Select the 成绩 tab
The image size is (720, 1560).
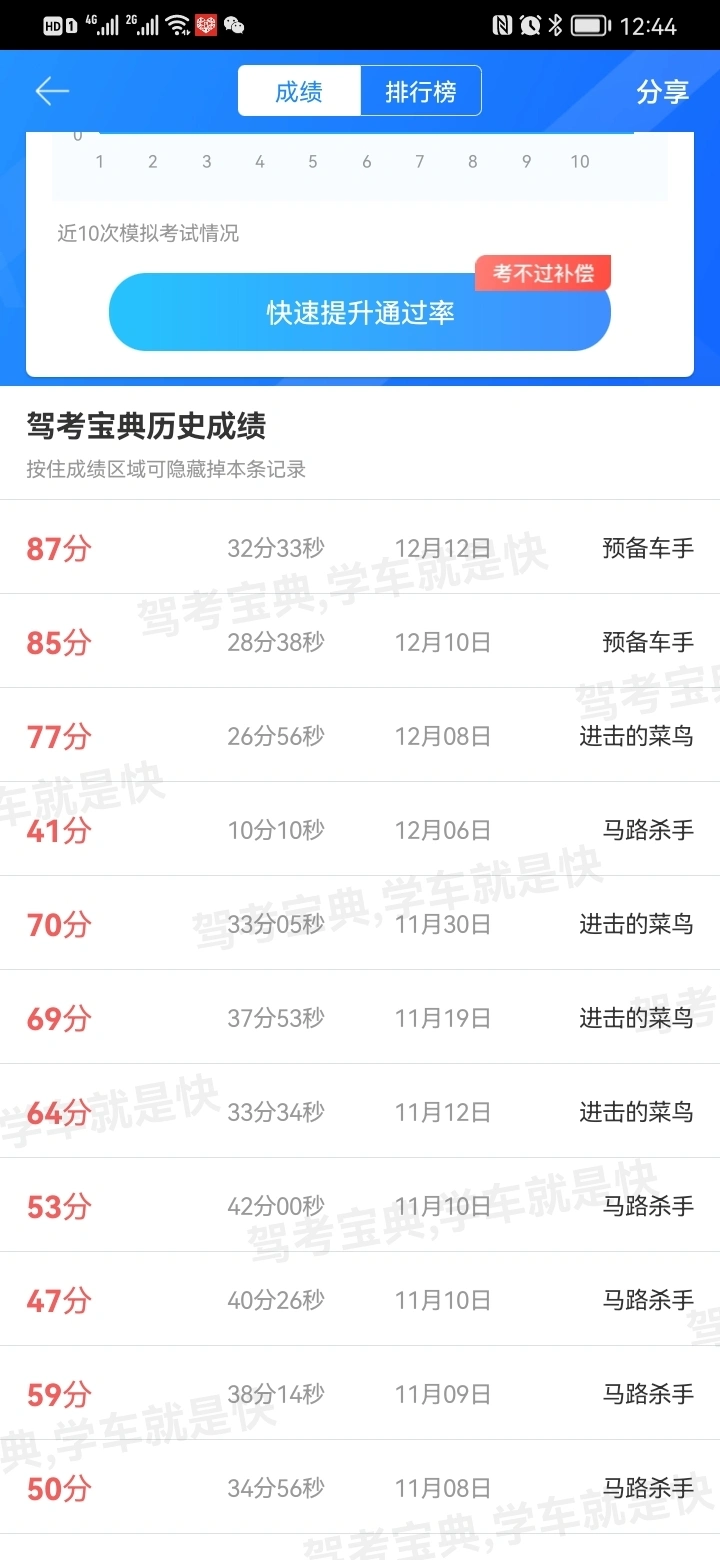(x=299, y=92)
